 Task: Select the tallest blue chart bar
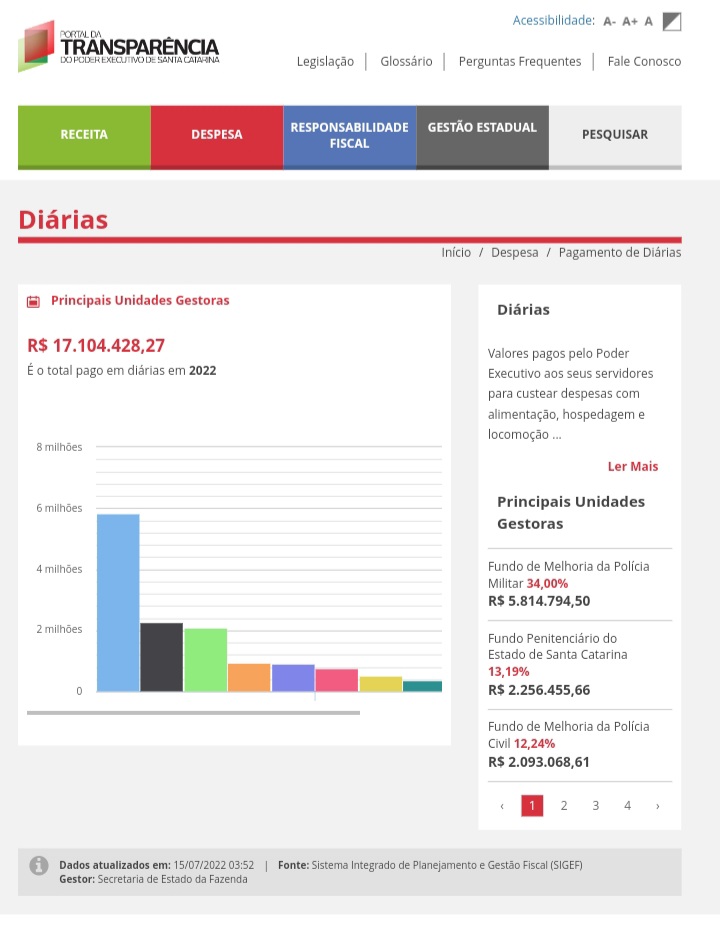(119, 603)
